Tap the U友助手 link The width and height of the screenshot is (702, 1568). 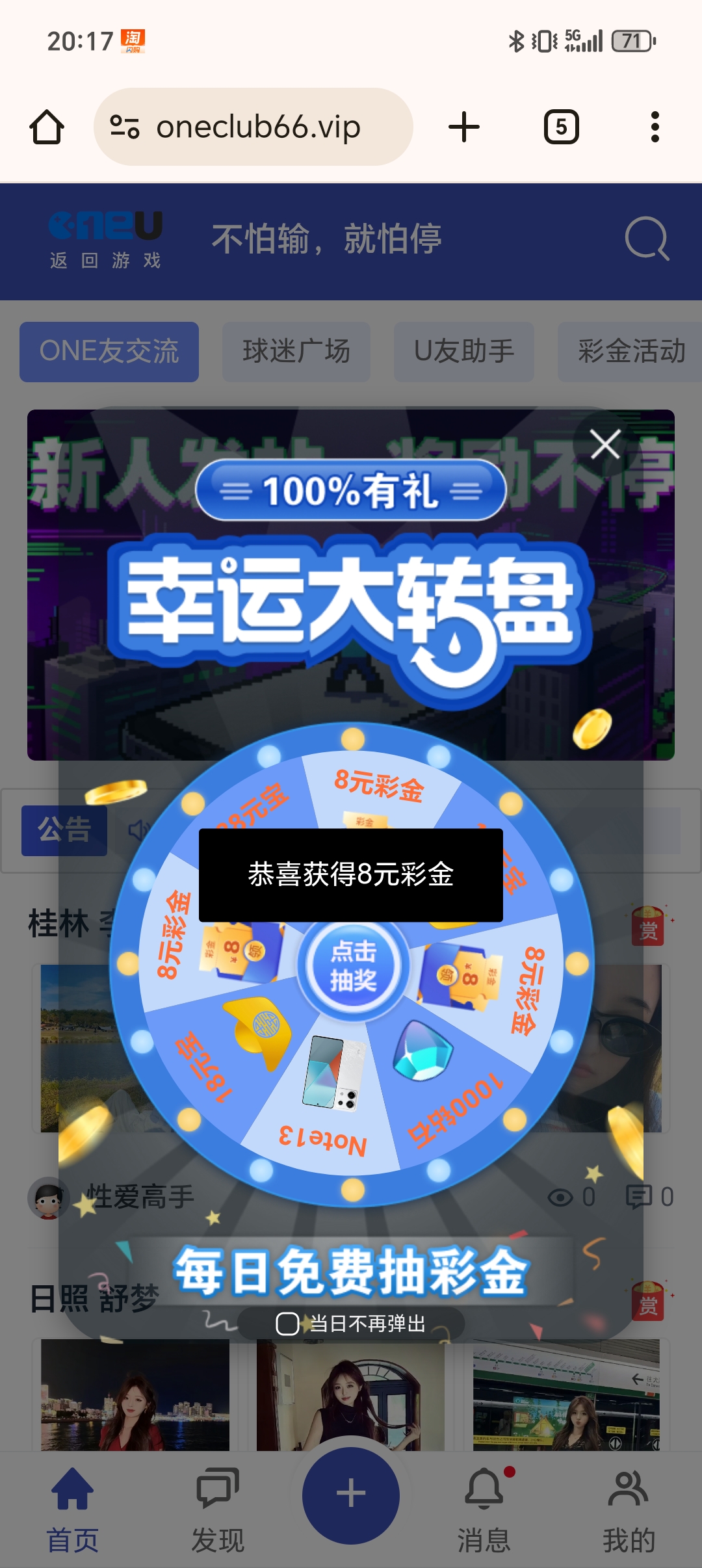463,351
